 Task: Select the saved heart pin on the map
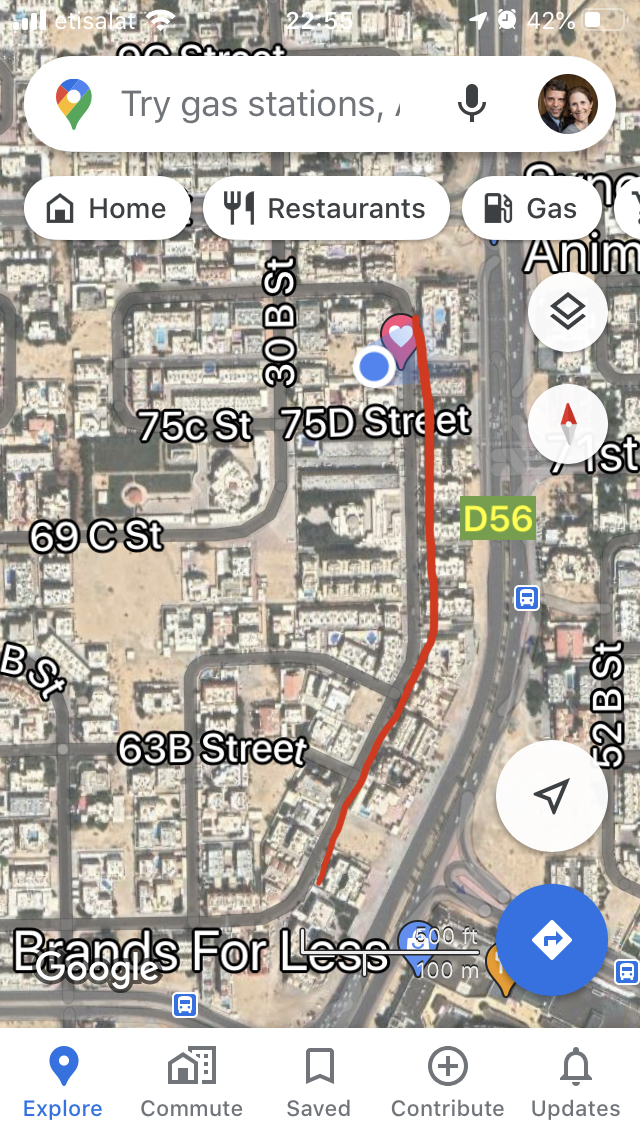coord(400,336)
